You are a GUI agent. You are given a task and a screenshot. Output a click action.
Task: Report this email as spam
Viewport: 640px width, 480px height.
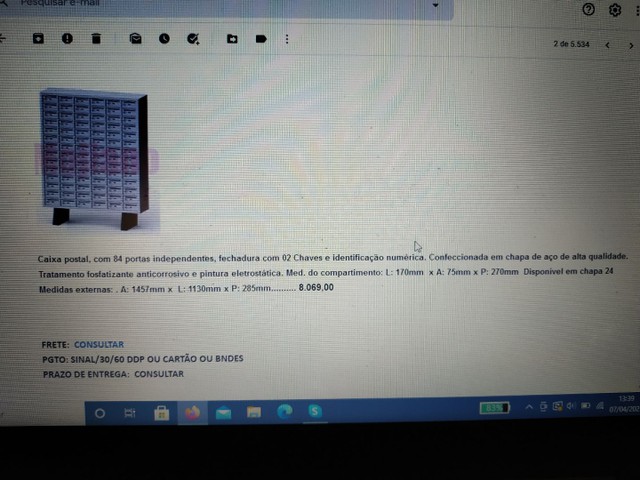[67, 39]
